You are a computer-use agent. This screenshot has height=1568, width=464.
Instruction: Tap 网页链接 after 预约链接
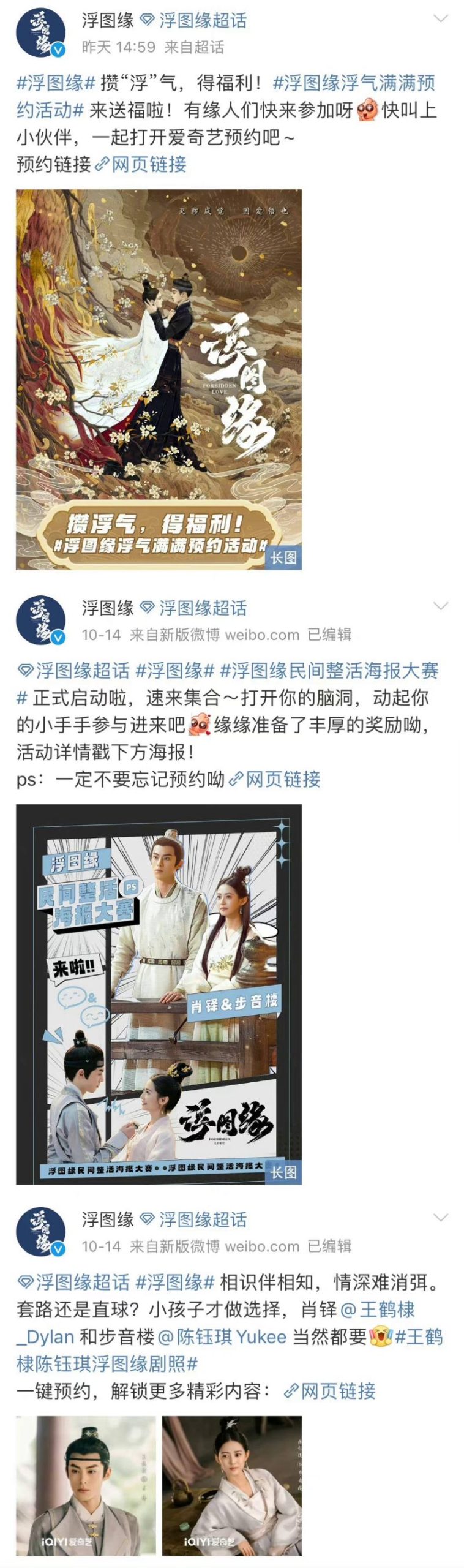tap(149, 165)
